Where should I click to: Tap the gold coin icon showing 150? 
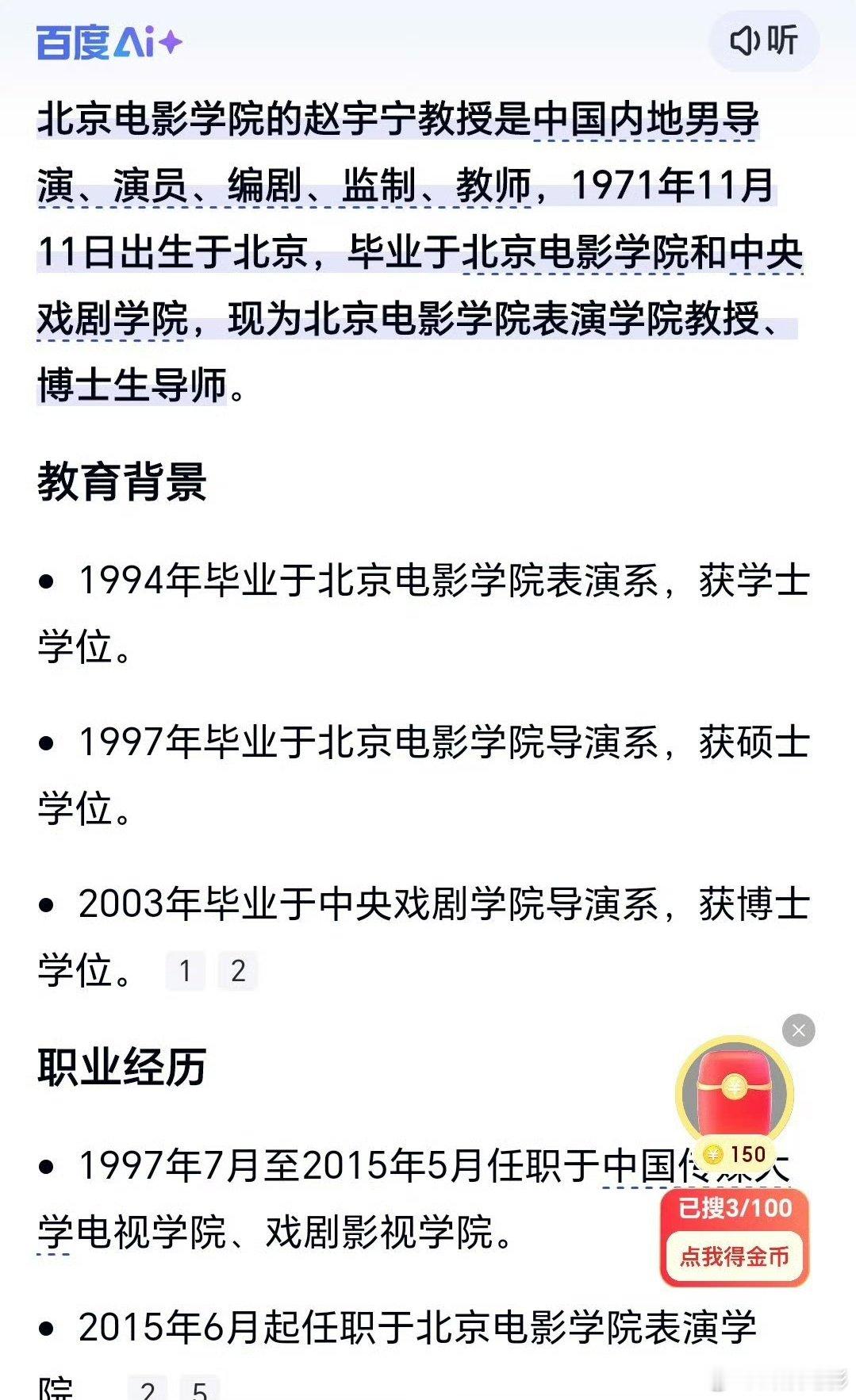coord(712,1155)
